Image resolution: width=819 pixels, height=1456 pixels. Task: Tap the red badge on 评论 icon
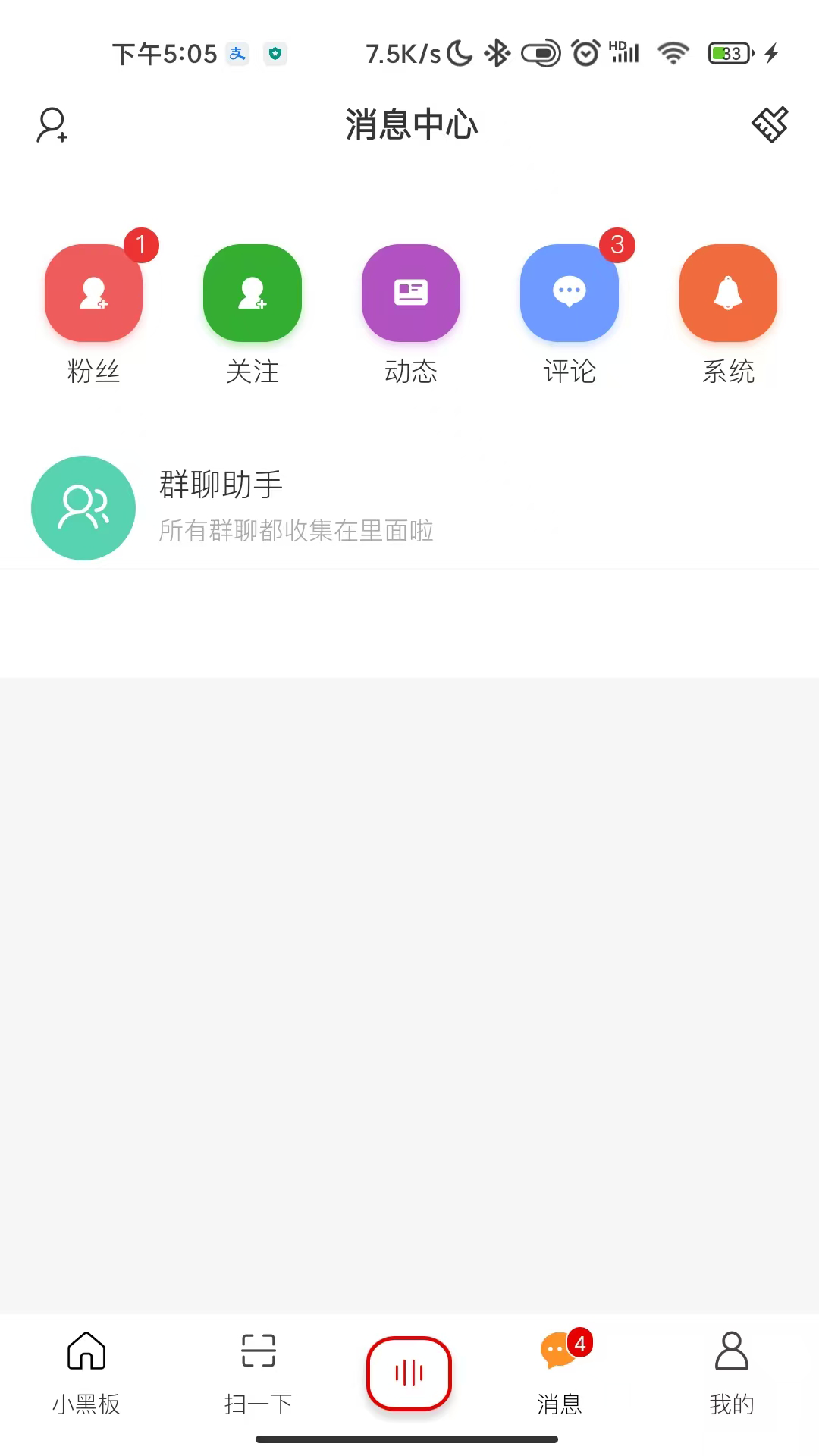click(x=616, y=245)
